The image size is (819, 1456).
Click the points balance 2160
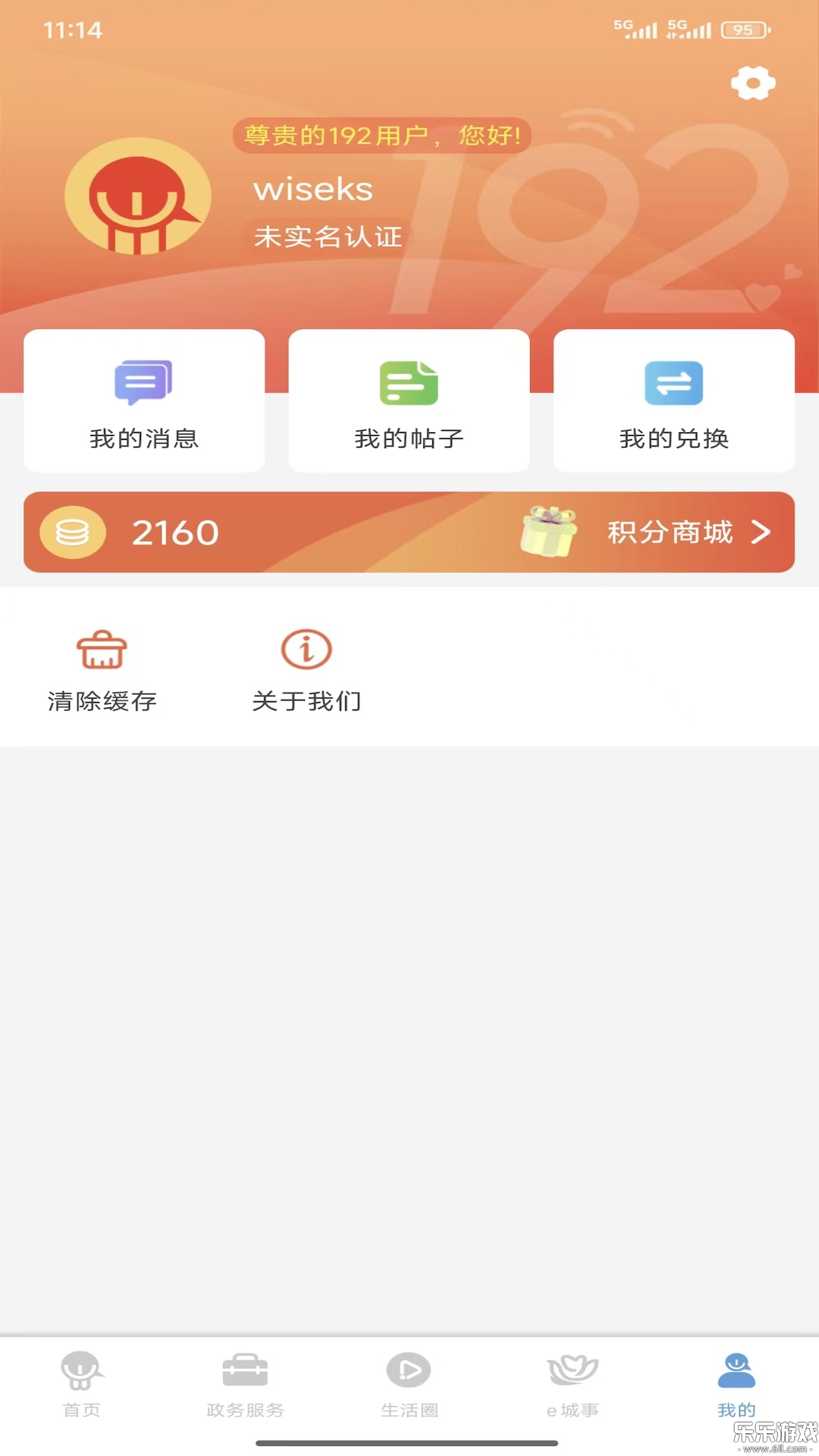click(174, 532)
